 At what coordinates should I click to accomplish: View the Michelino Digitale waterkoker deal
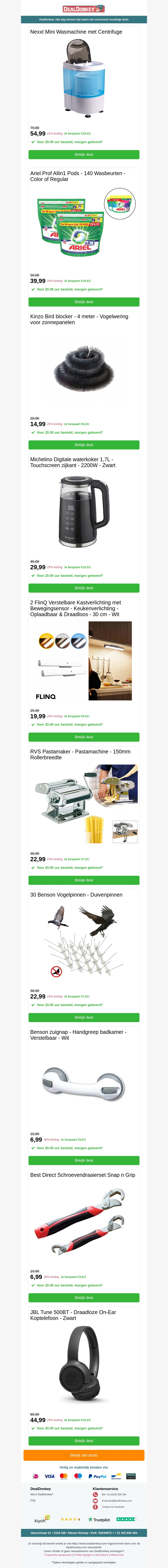[84, 588]
